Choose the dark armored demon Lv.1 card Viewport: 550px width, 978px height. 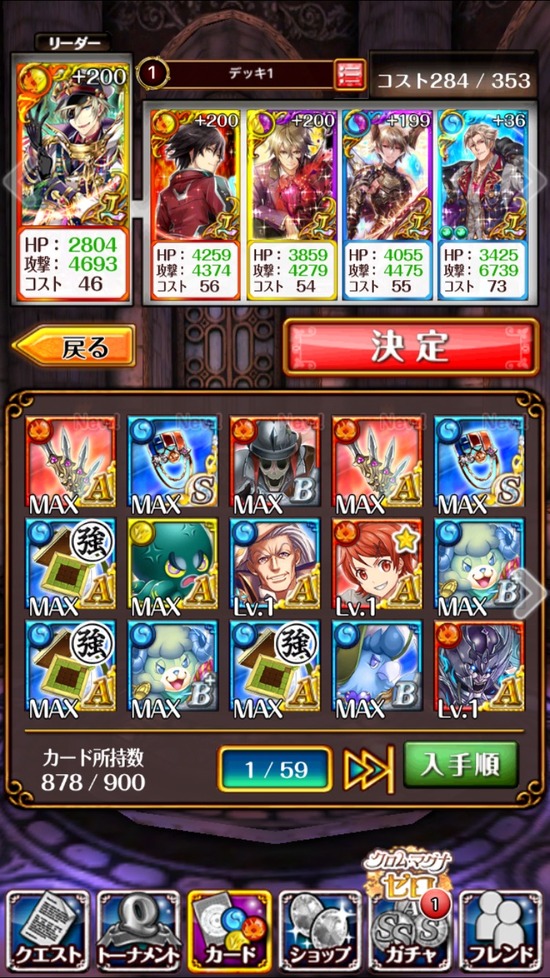coord(480,666)
